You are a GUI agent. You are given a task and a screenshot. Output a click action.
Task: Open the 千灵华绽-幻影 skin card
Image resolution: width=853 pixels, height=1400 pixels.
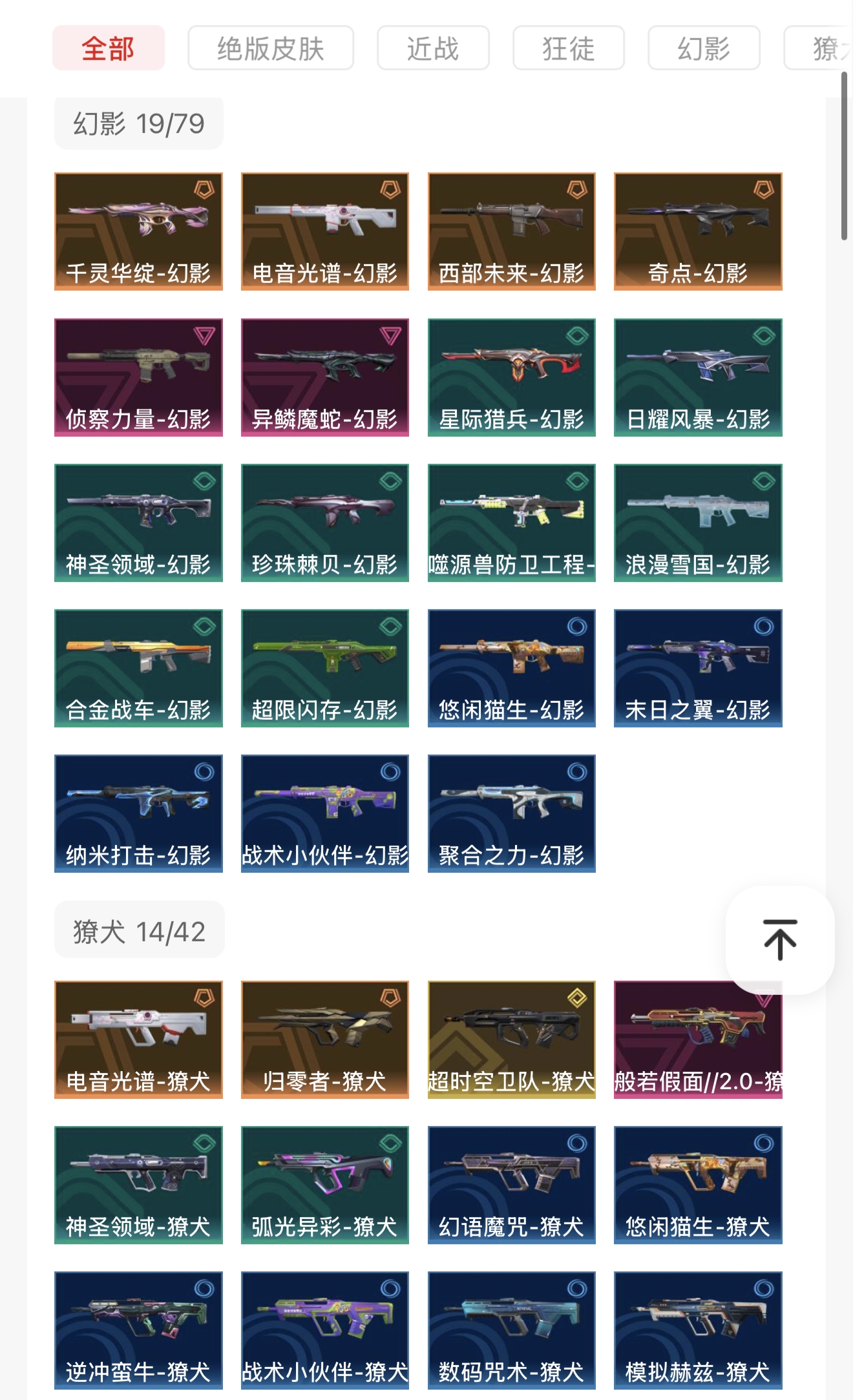138,231
